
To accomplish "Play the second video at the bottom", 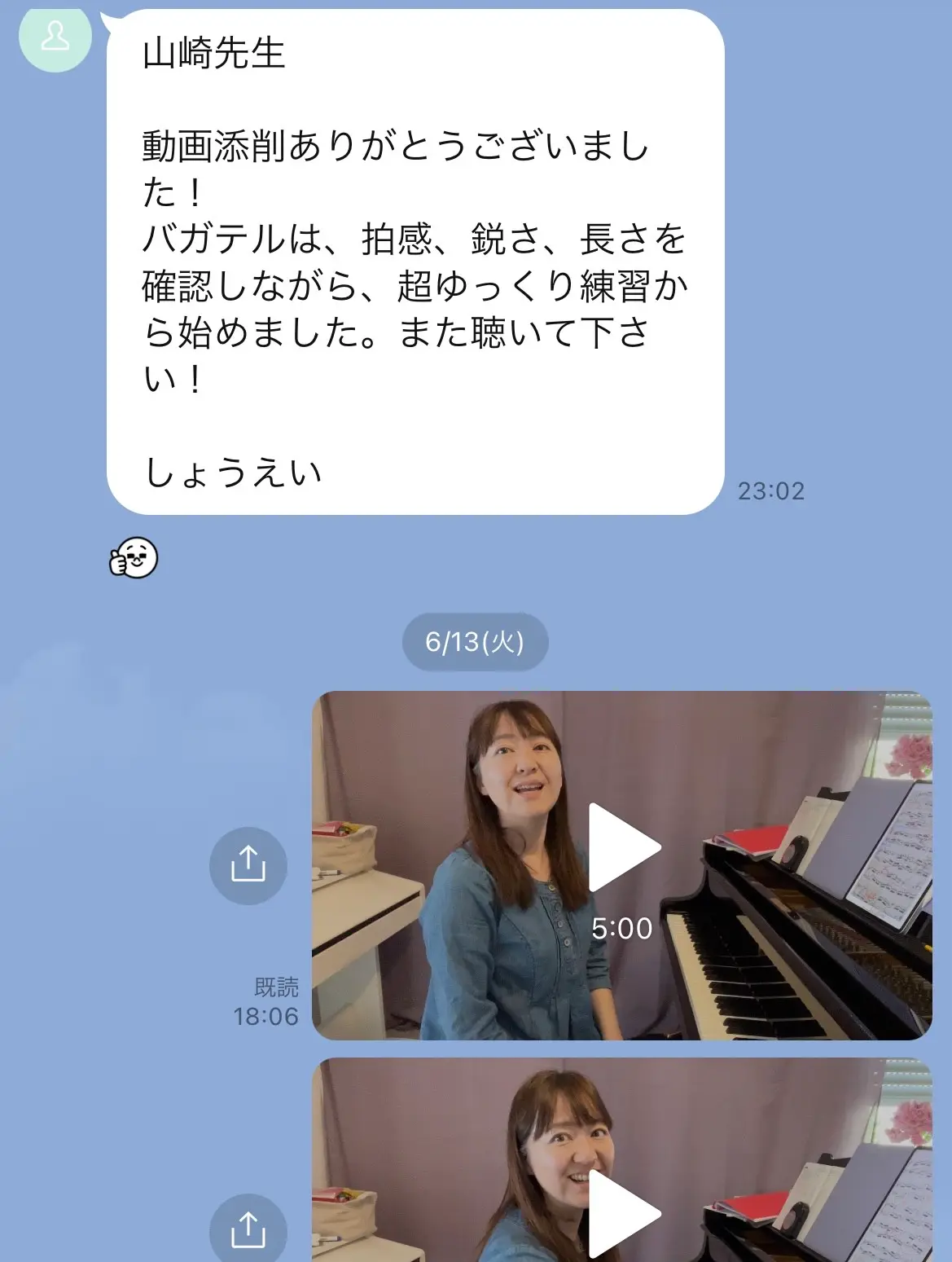I will (x=623, y=1214).
